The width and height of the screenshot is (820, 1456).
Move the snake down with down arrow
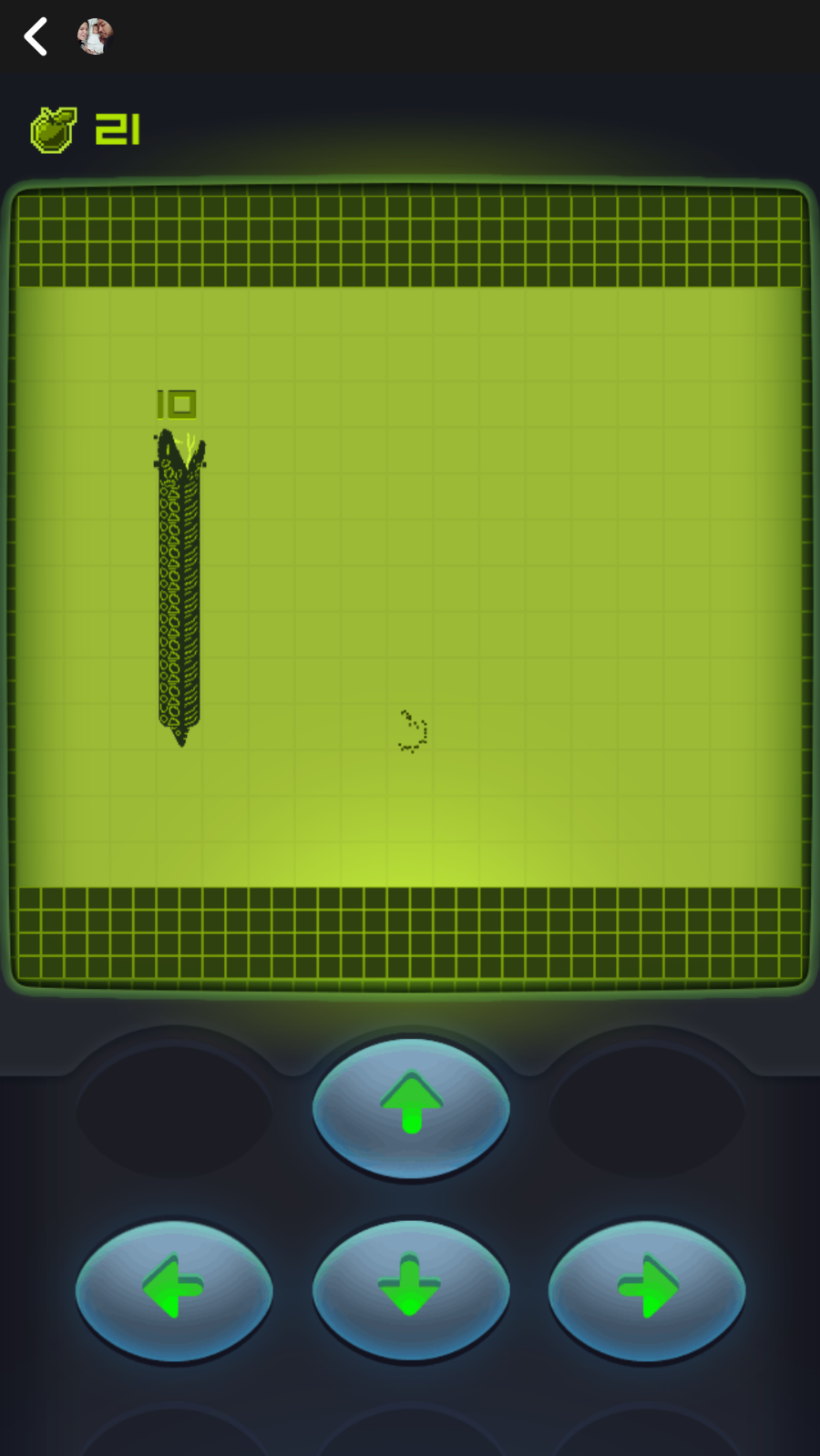tap(411, 1289)
